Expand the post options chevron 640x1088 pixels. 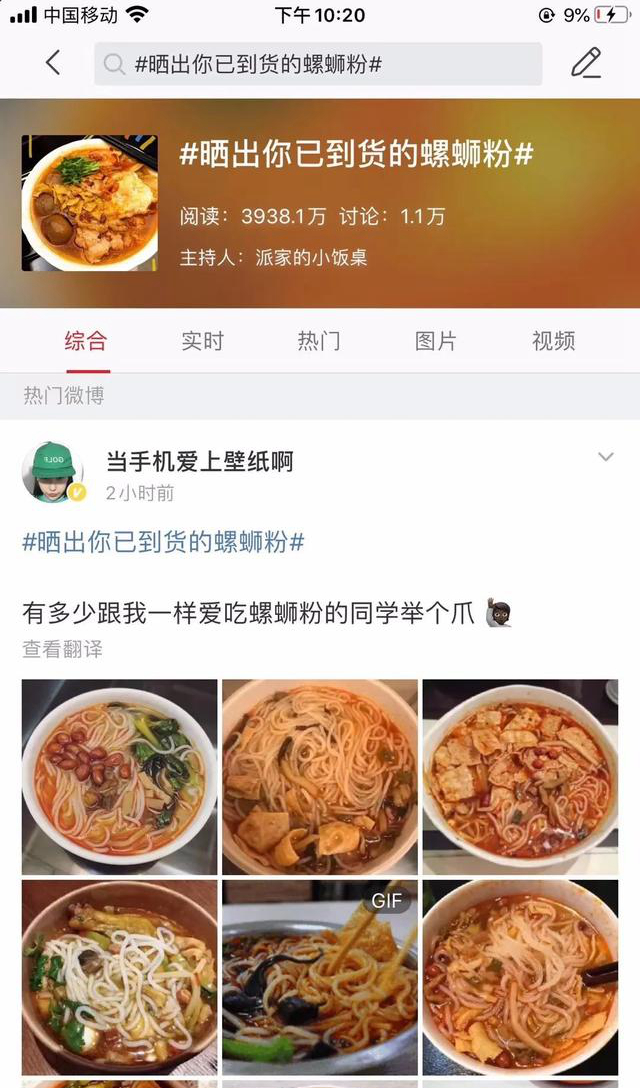605,457
